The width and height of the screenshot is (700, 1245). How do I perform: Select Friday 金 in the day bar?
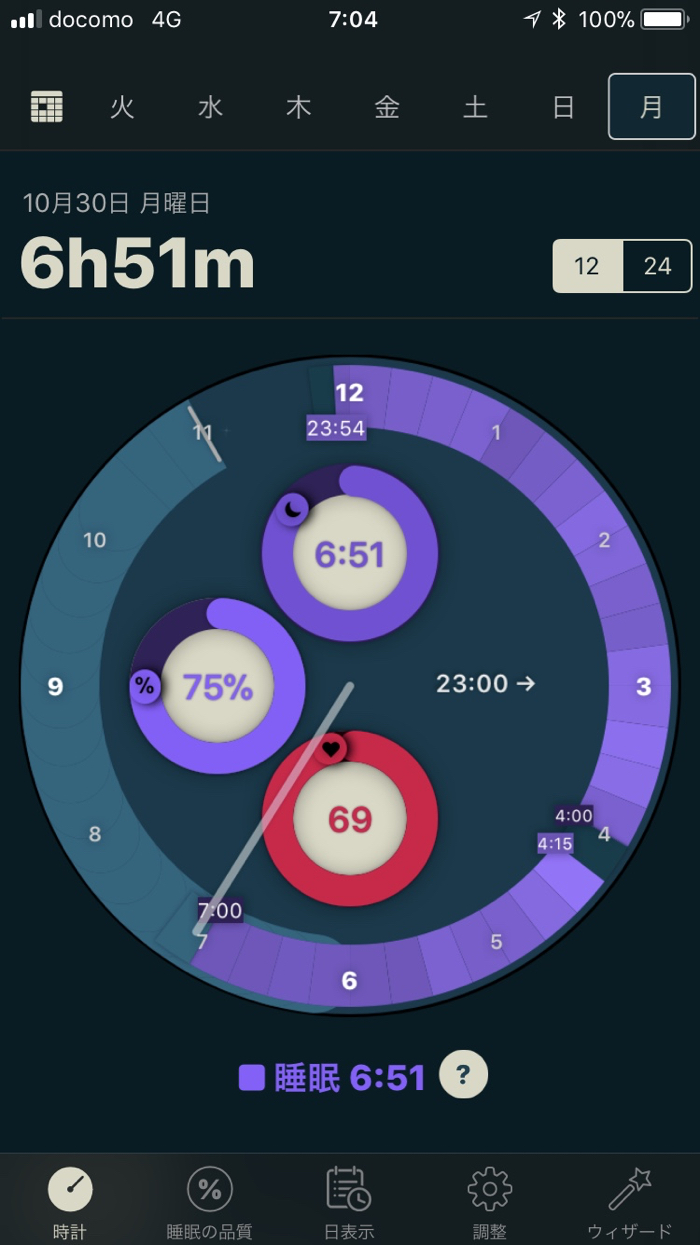[387, 107]
